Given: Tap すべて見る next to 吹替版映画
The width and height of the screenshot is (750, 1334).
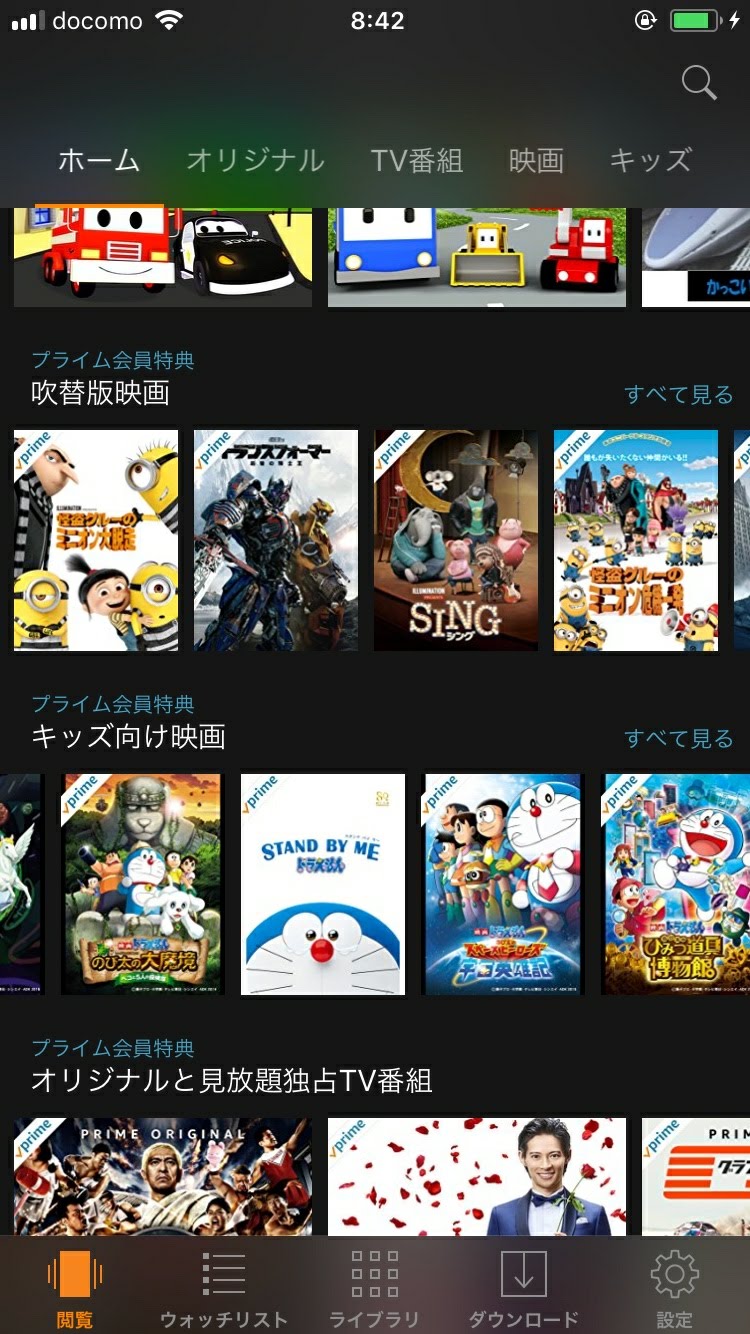Looking at the screenshot, I should (x=678, y=395).
